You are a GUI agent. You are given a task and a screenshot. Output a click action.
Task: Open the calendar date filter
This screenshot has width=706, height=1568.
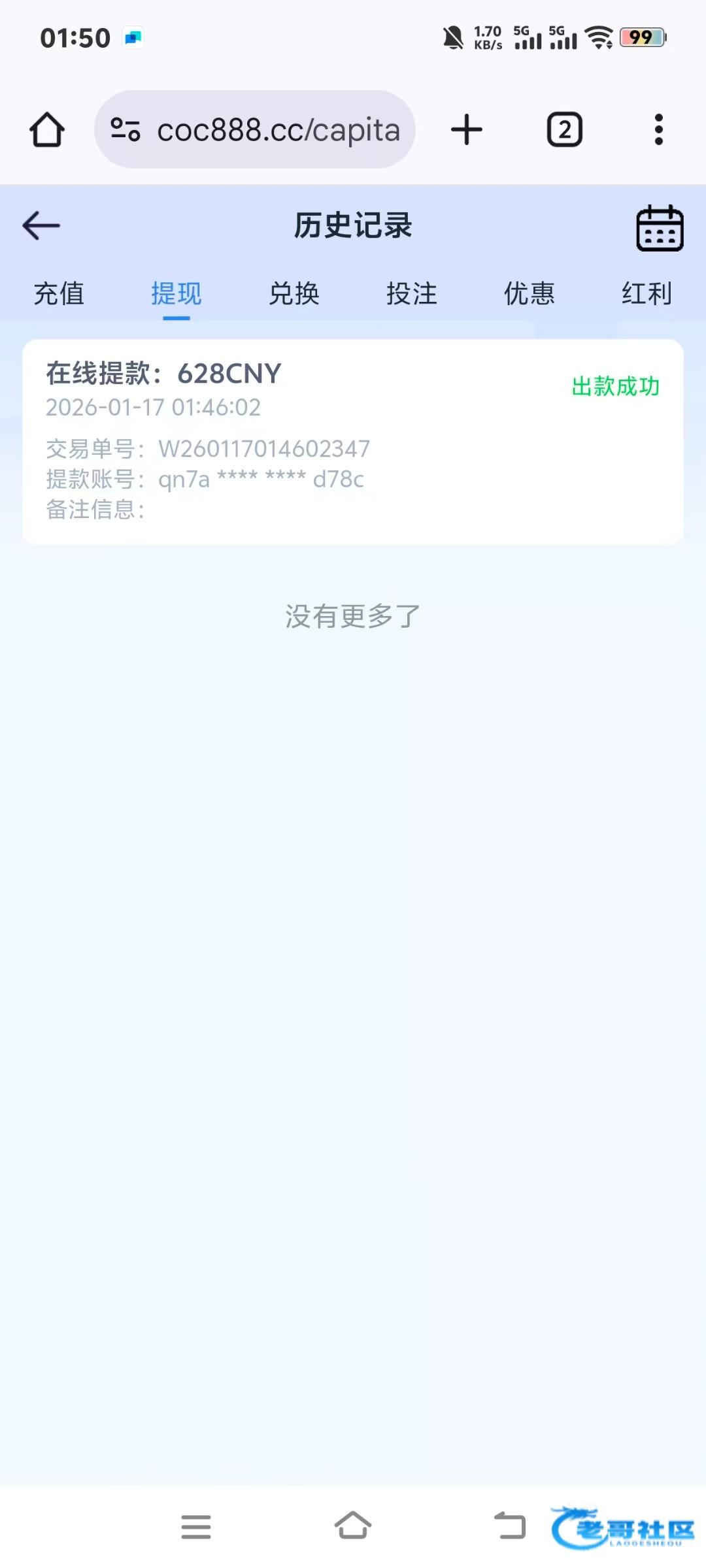click(660, 228)
